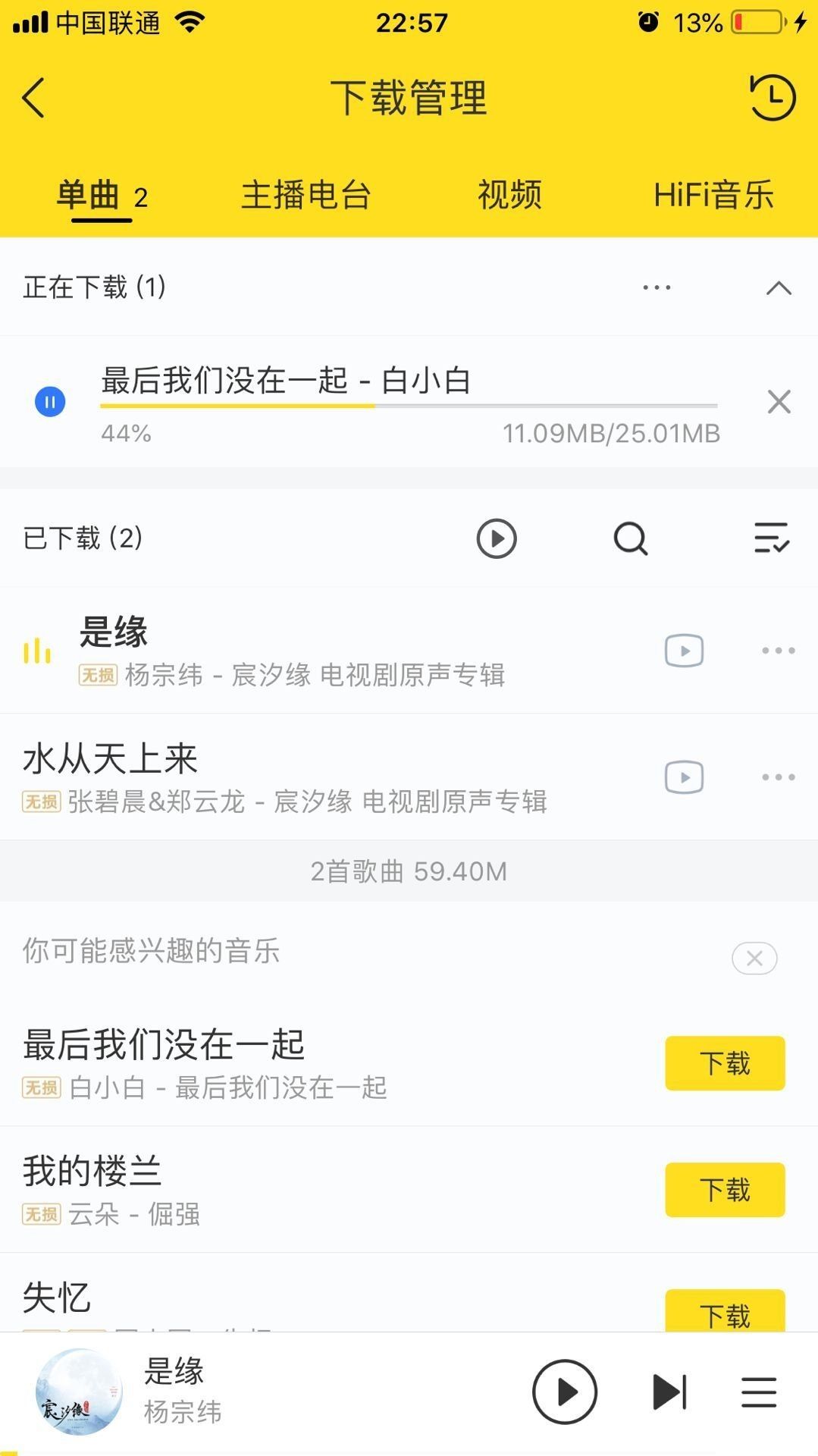Switch to 视频 tab
818x1456 pixels.
pyautogui.click(x=509, y=195)
